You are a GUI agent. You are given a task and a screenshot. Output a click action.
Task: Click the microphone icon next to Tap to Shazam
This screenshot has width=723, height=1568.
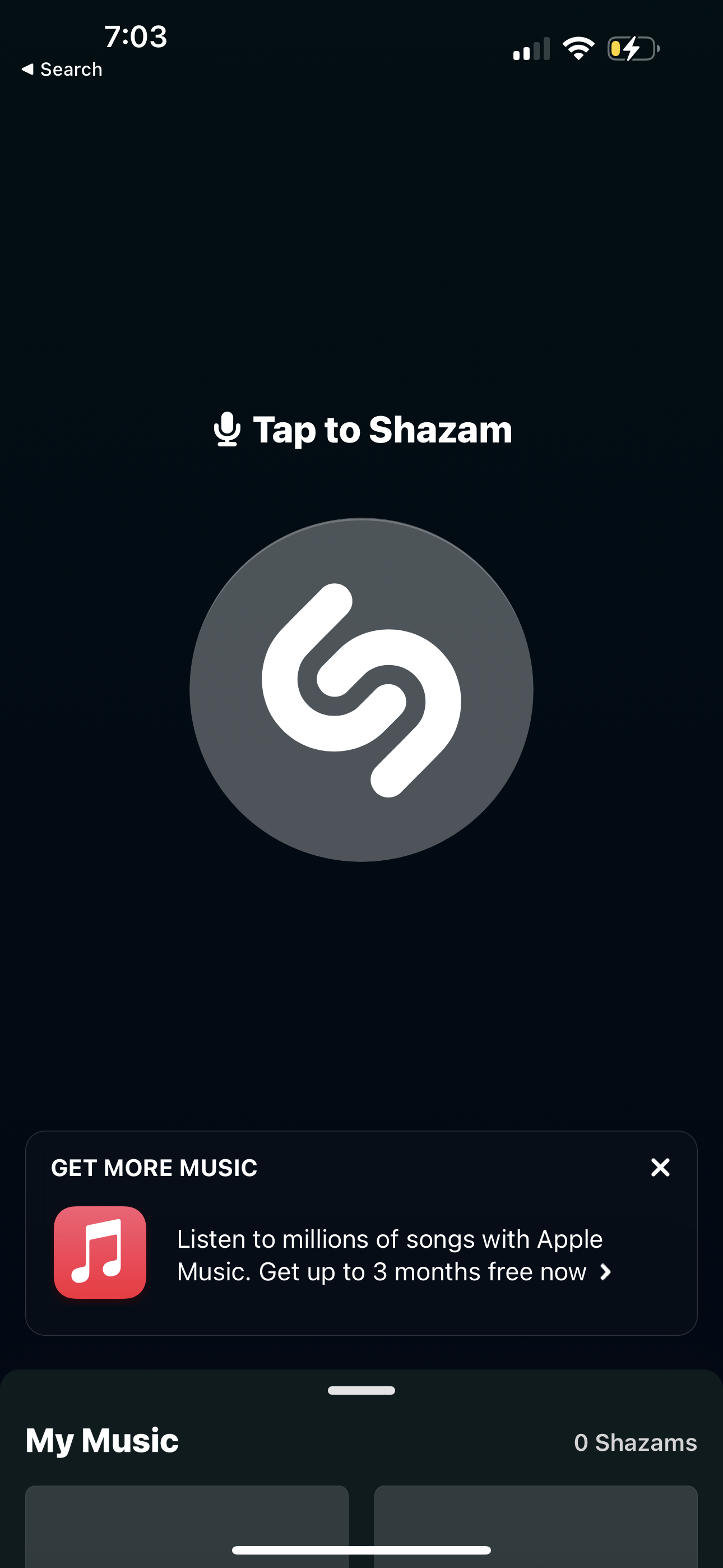(x=229, y=430)
